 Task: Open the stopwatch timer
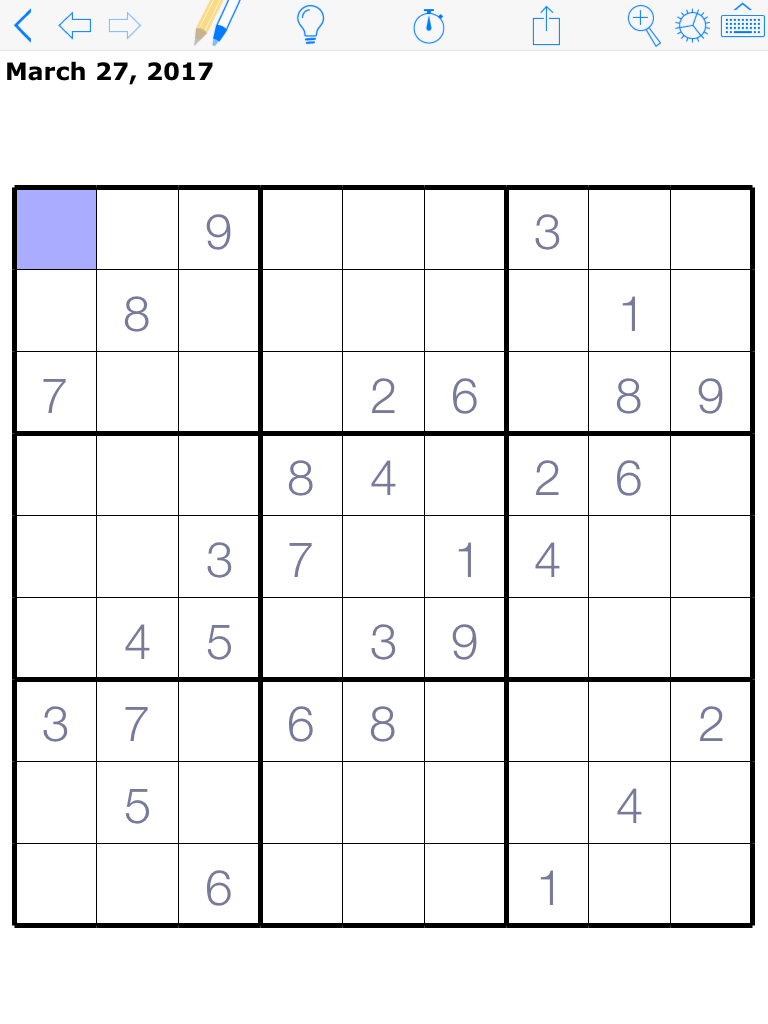(x=429, y=25)
